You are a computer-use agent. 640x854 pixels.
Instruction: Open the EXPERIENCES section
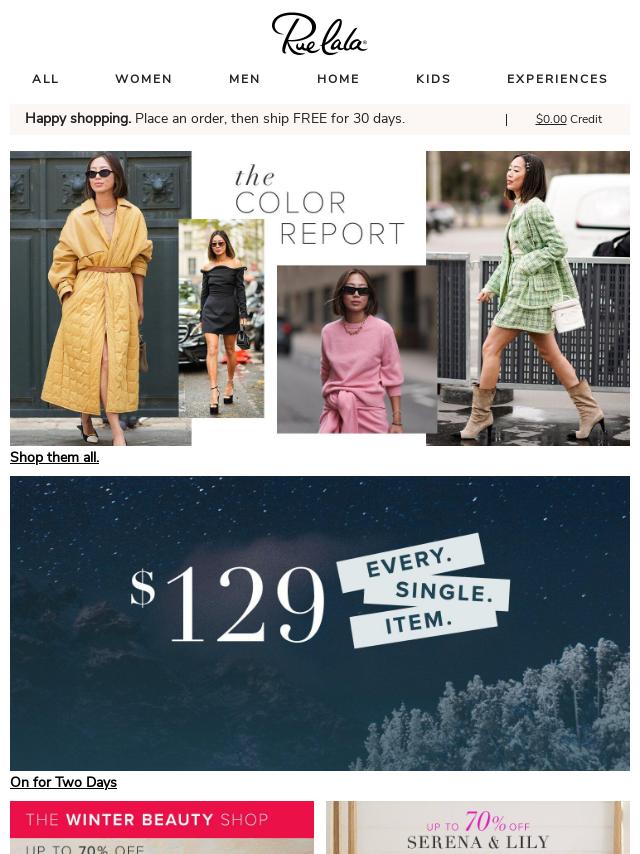[x=557, y=79]
